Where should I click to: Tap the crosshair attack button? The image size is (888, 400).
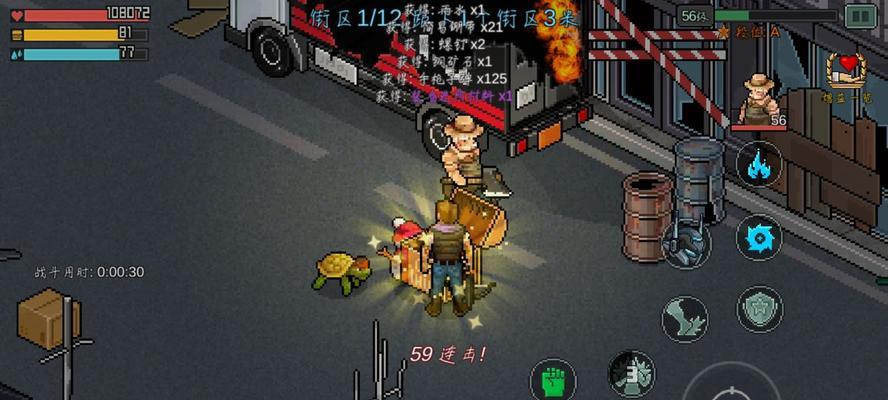pos(730,388)
